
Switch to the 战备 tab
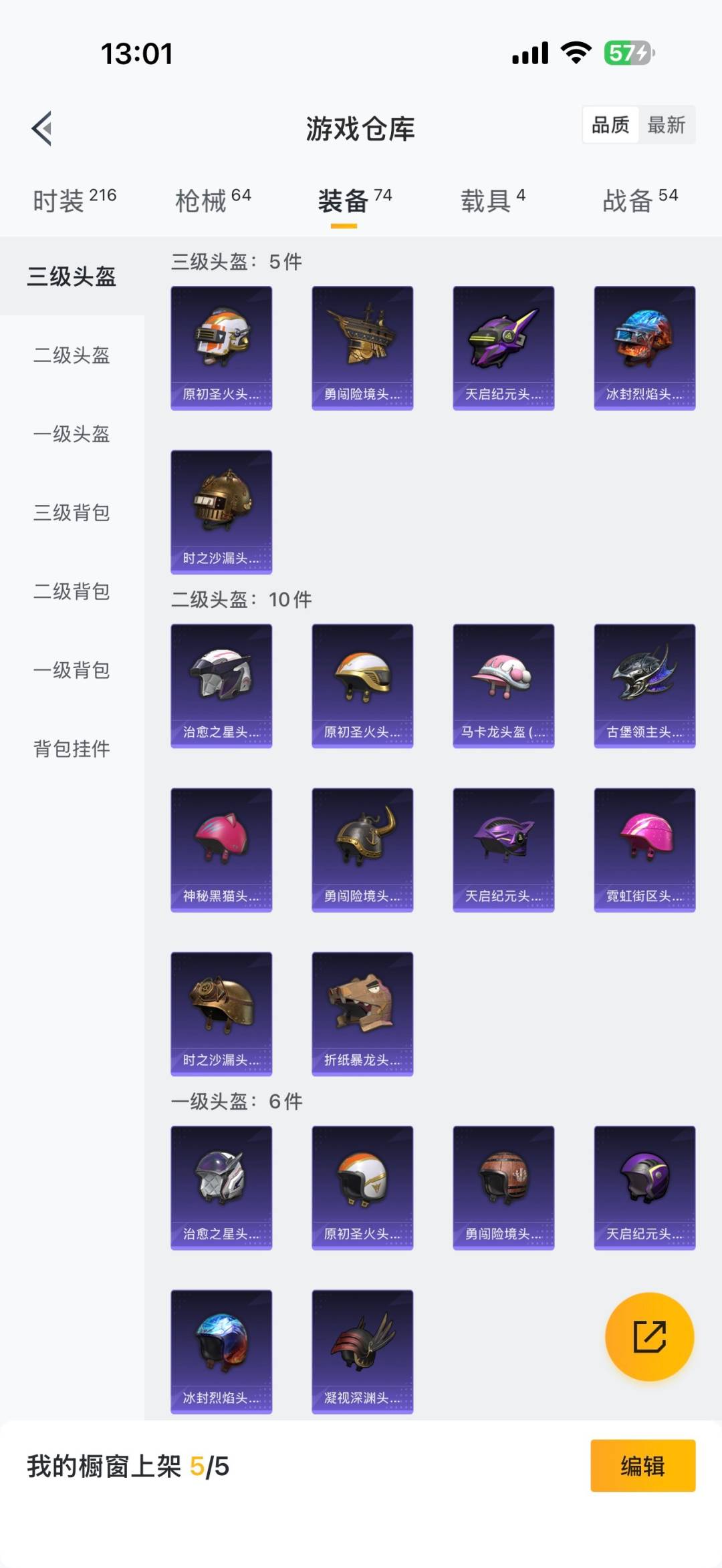coord(639,200)
